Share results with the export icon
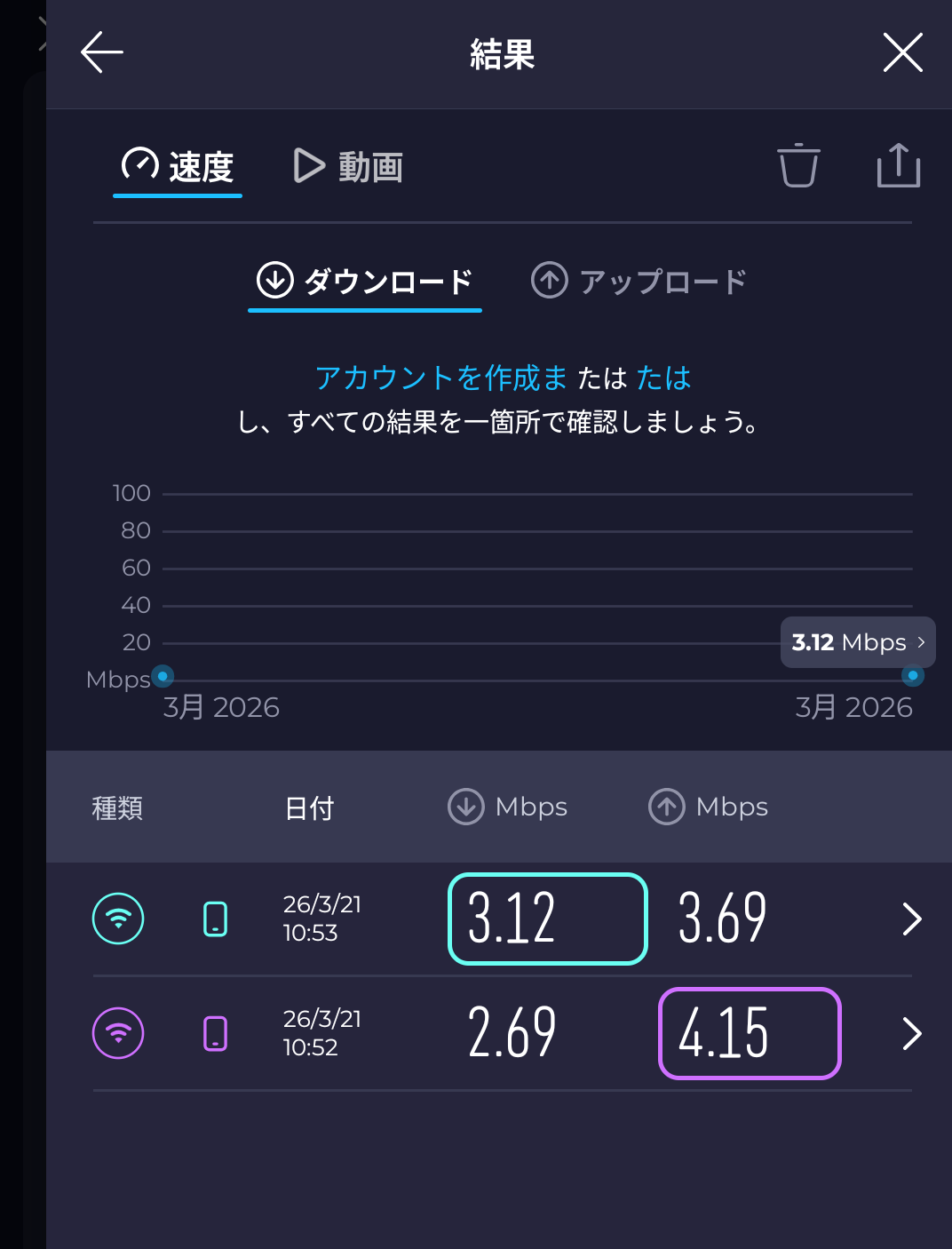 point(898,166)
